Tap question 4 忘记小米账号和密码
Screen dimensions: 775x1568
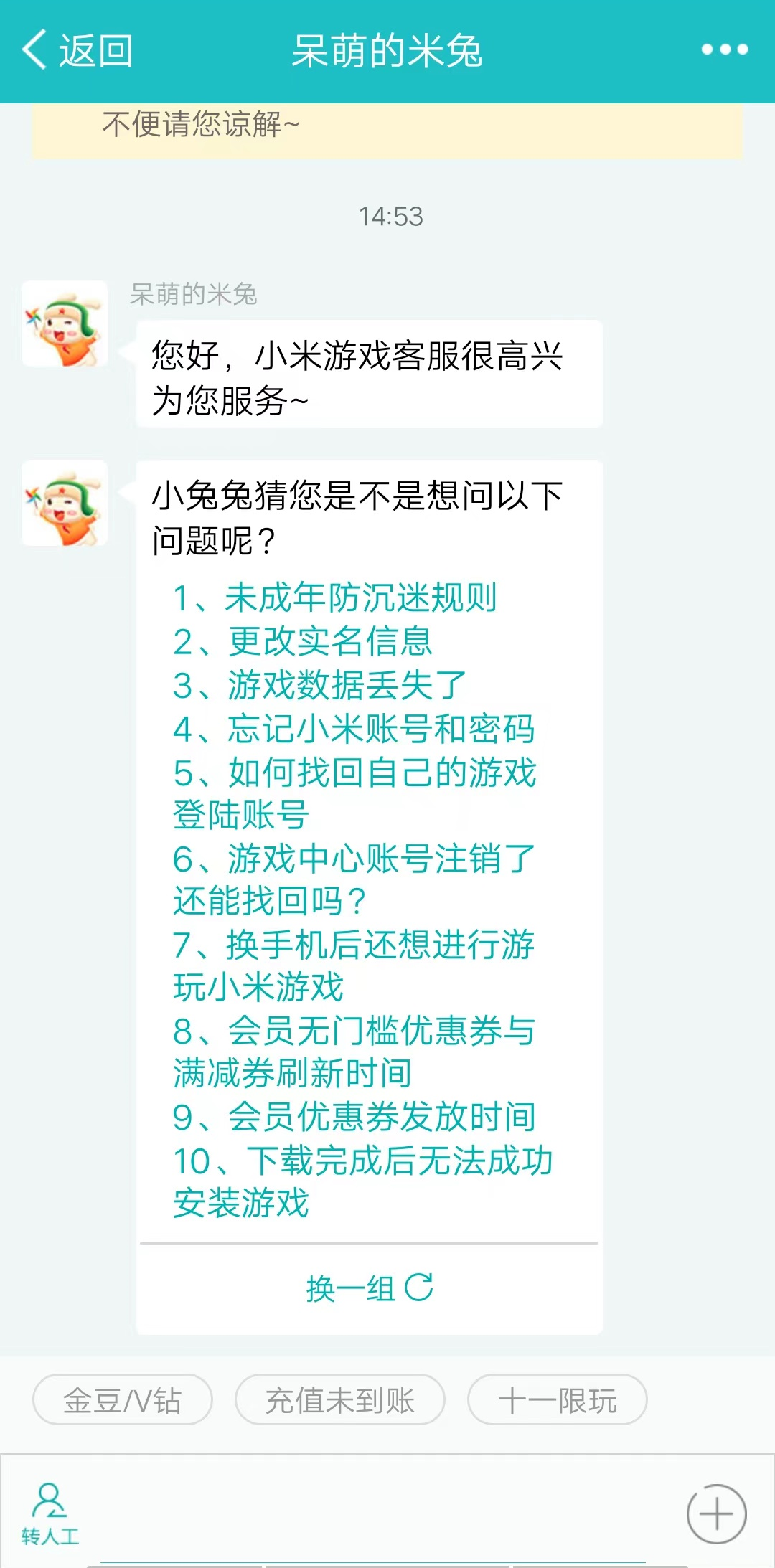click(353, 729)
